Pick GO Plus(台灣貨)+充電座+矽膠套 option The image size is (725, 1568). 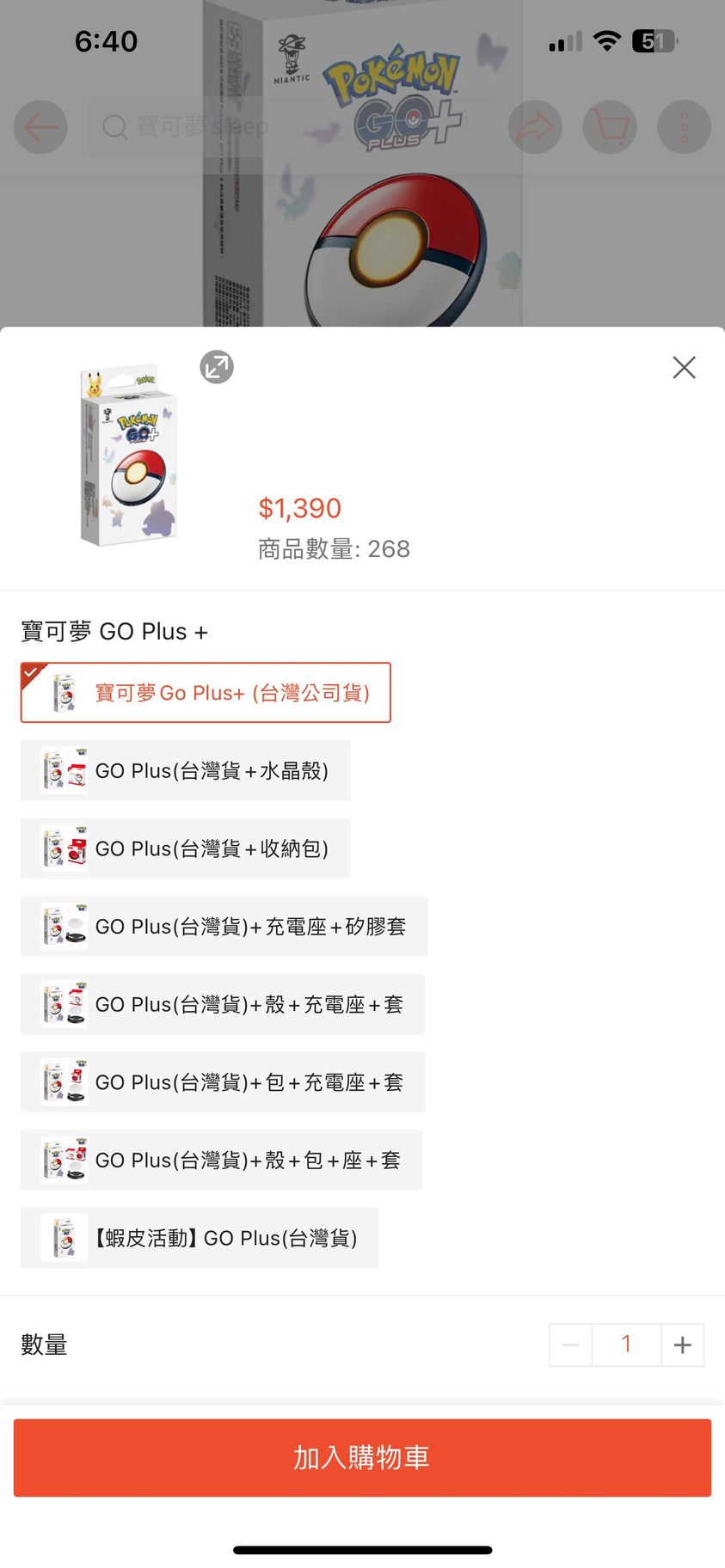pyautogui.click(x=224, y=927)
